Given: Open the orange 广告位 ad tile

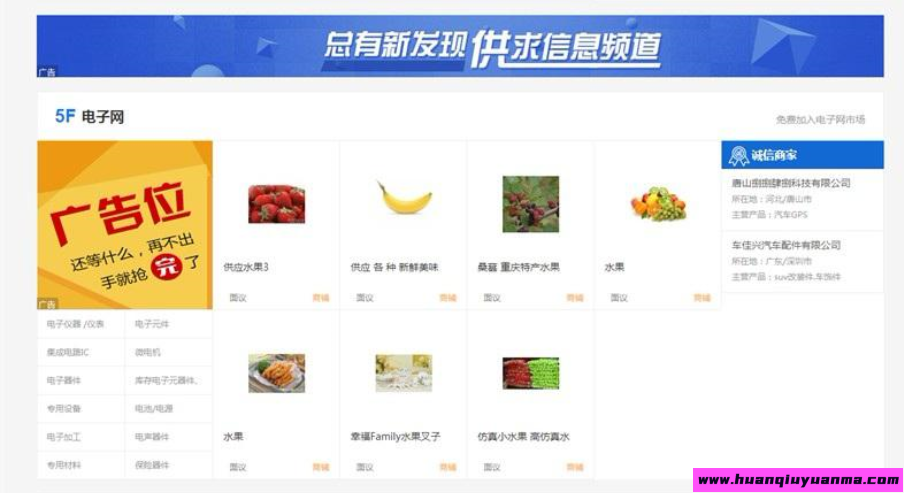Looking at the screenshot, I should coord(125,224).
